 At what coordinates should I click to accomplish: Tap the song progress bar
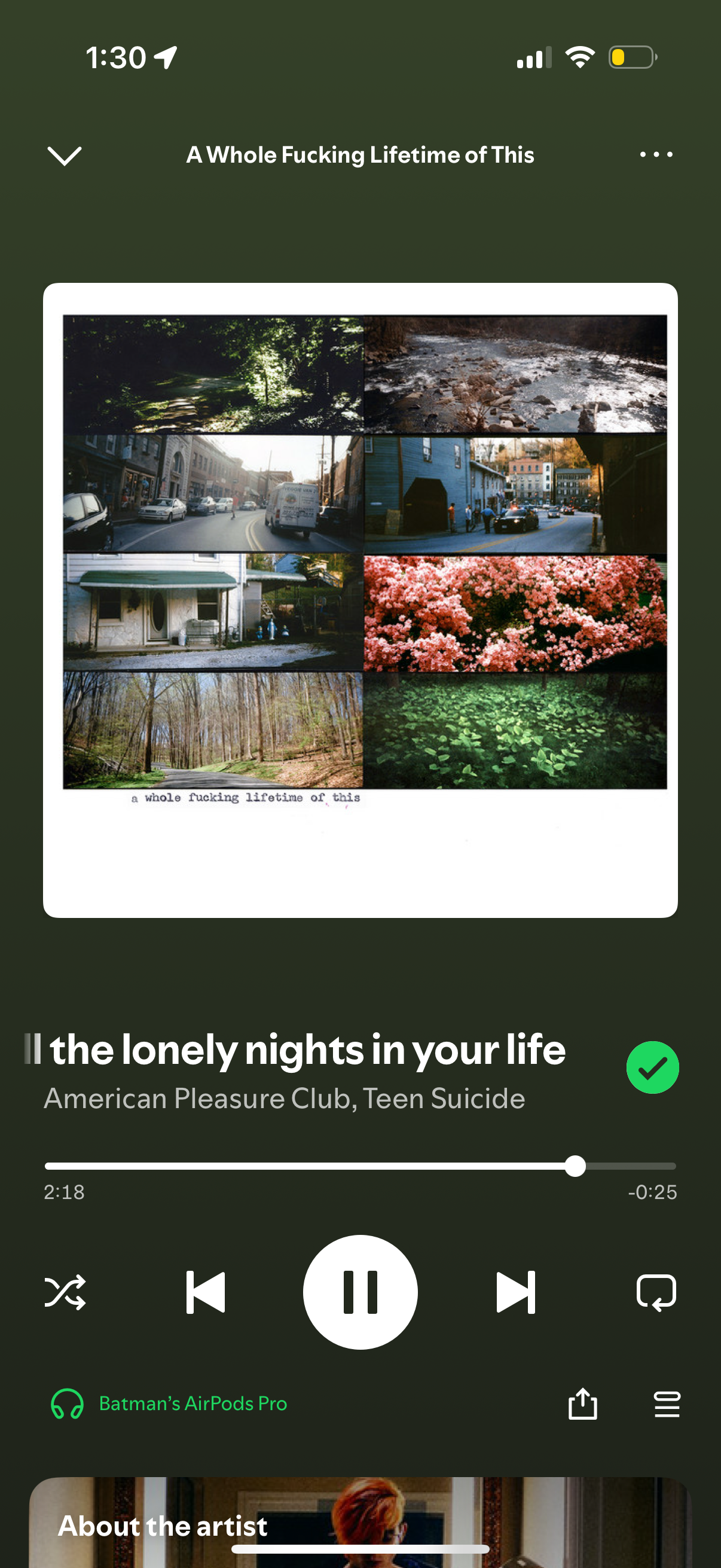(x=360, y=1166)
